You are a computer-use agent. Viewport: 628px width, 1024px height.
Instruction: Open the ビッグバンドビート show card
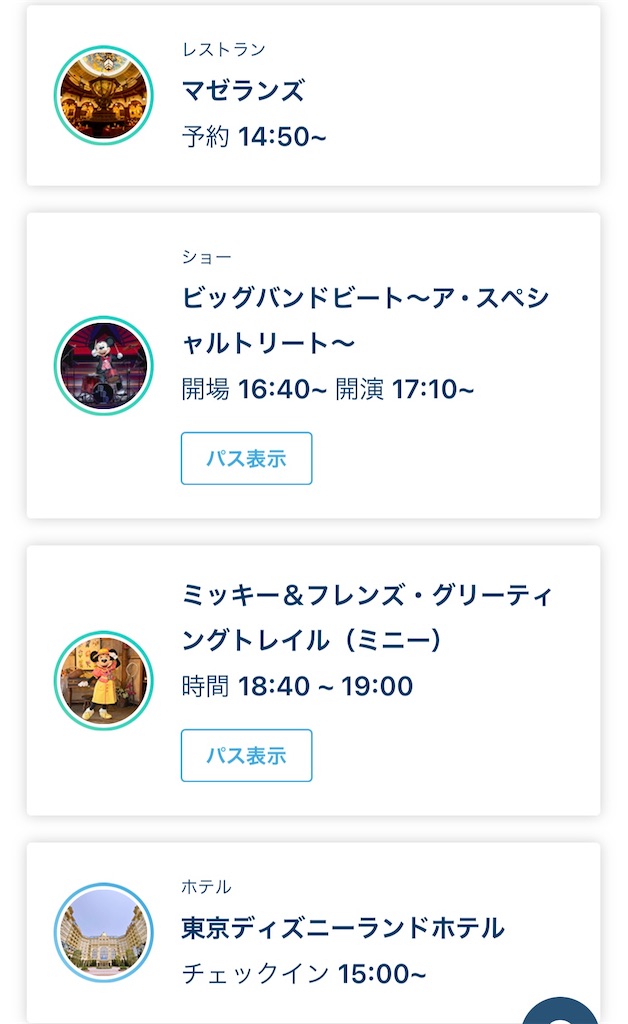click(x=365, y=320)
